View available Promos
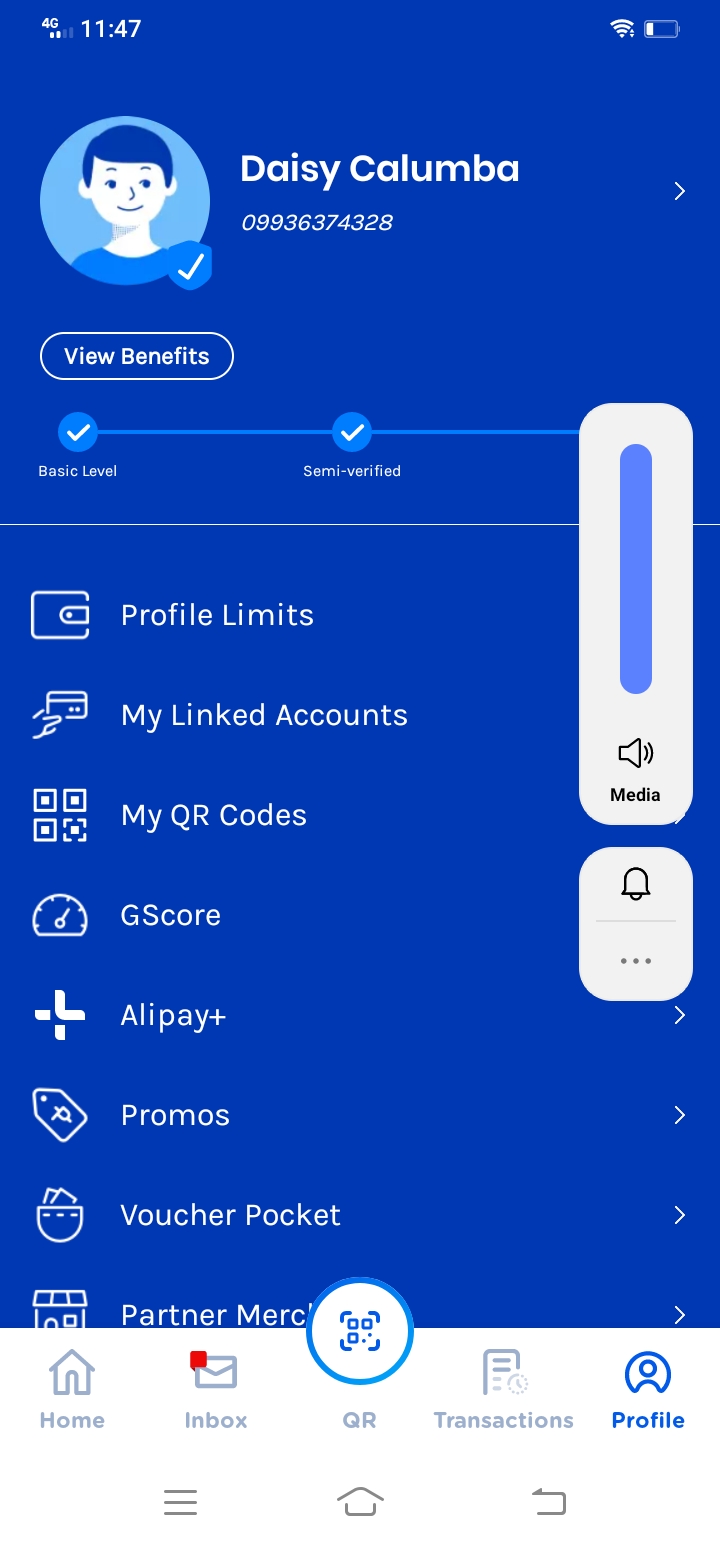 pos(175,1115)
